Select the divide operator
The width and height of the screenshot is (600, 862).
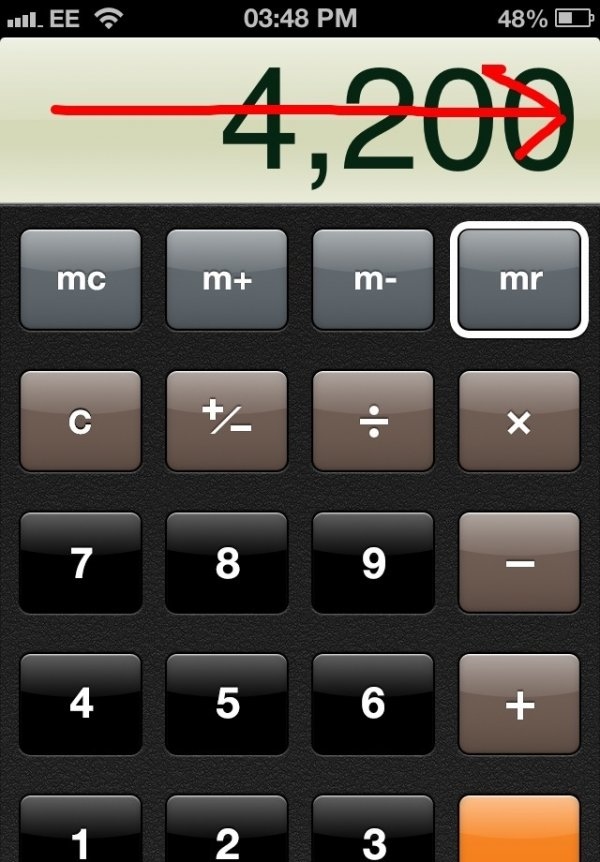point(373,421)
